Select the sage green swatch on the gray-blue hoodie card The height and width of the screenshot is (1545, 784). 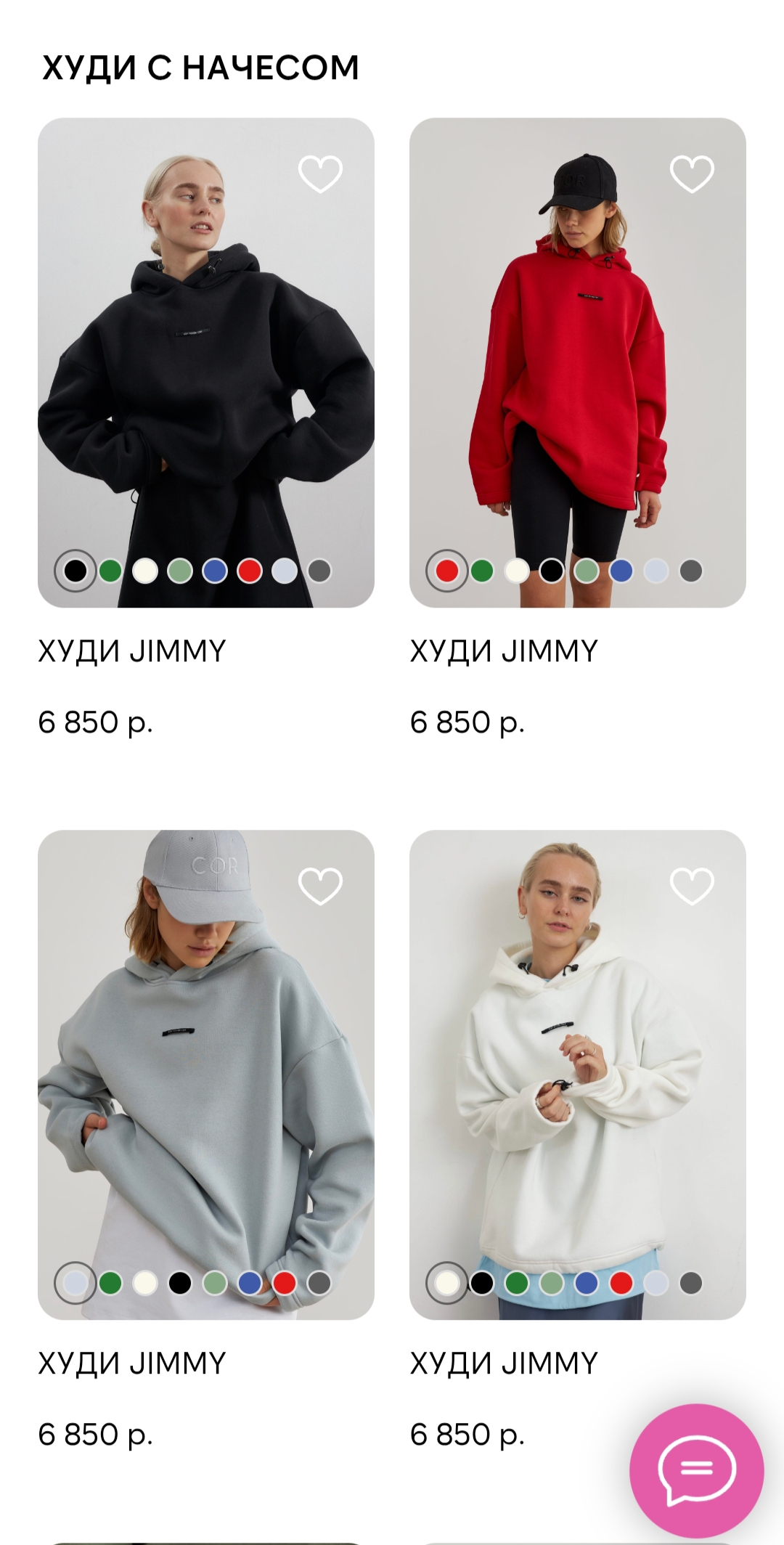tap(215, 1284)
